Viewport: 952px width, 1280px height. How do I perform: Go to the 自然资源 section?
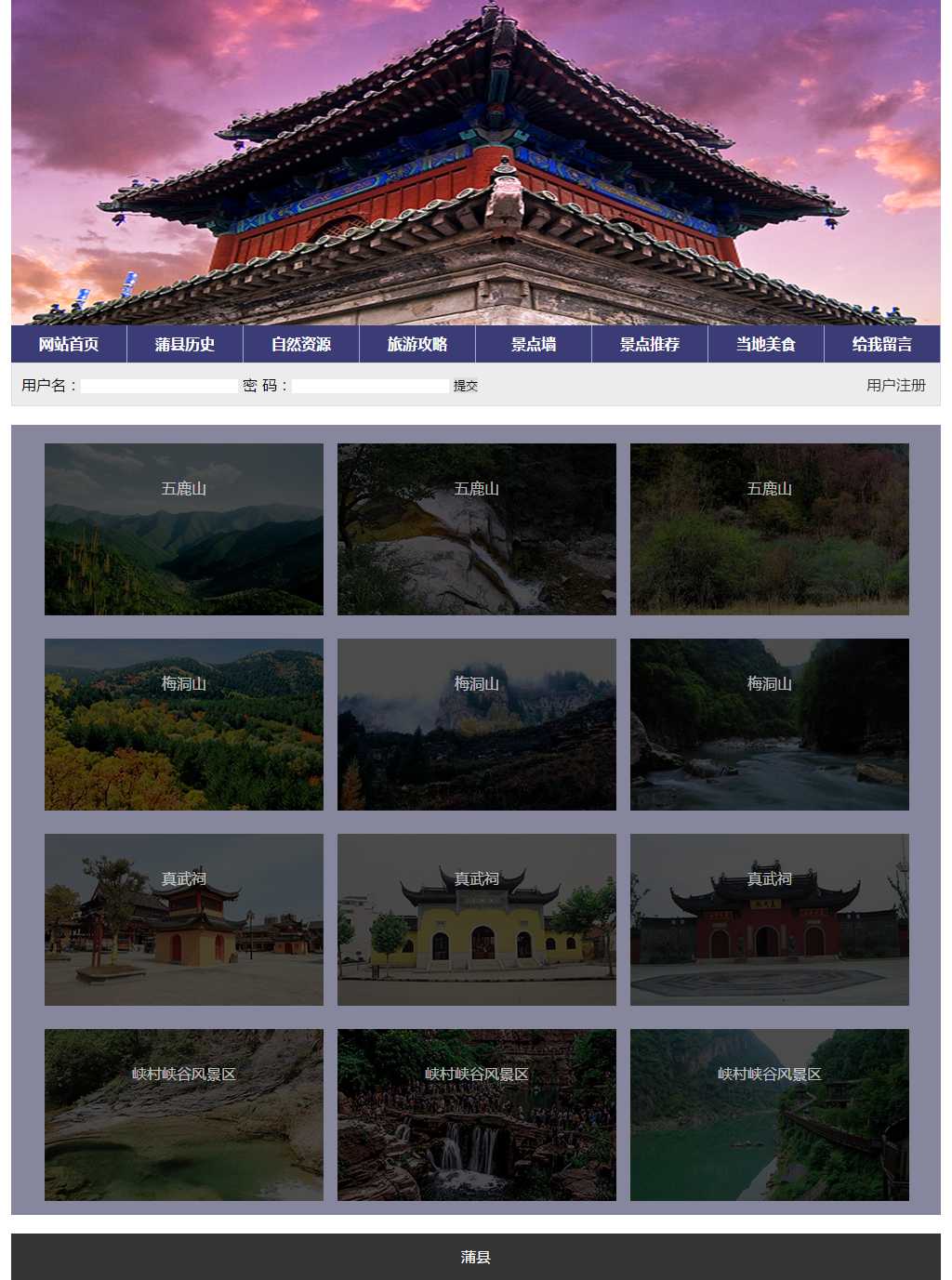pos(301,344)
